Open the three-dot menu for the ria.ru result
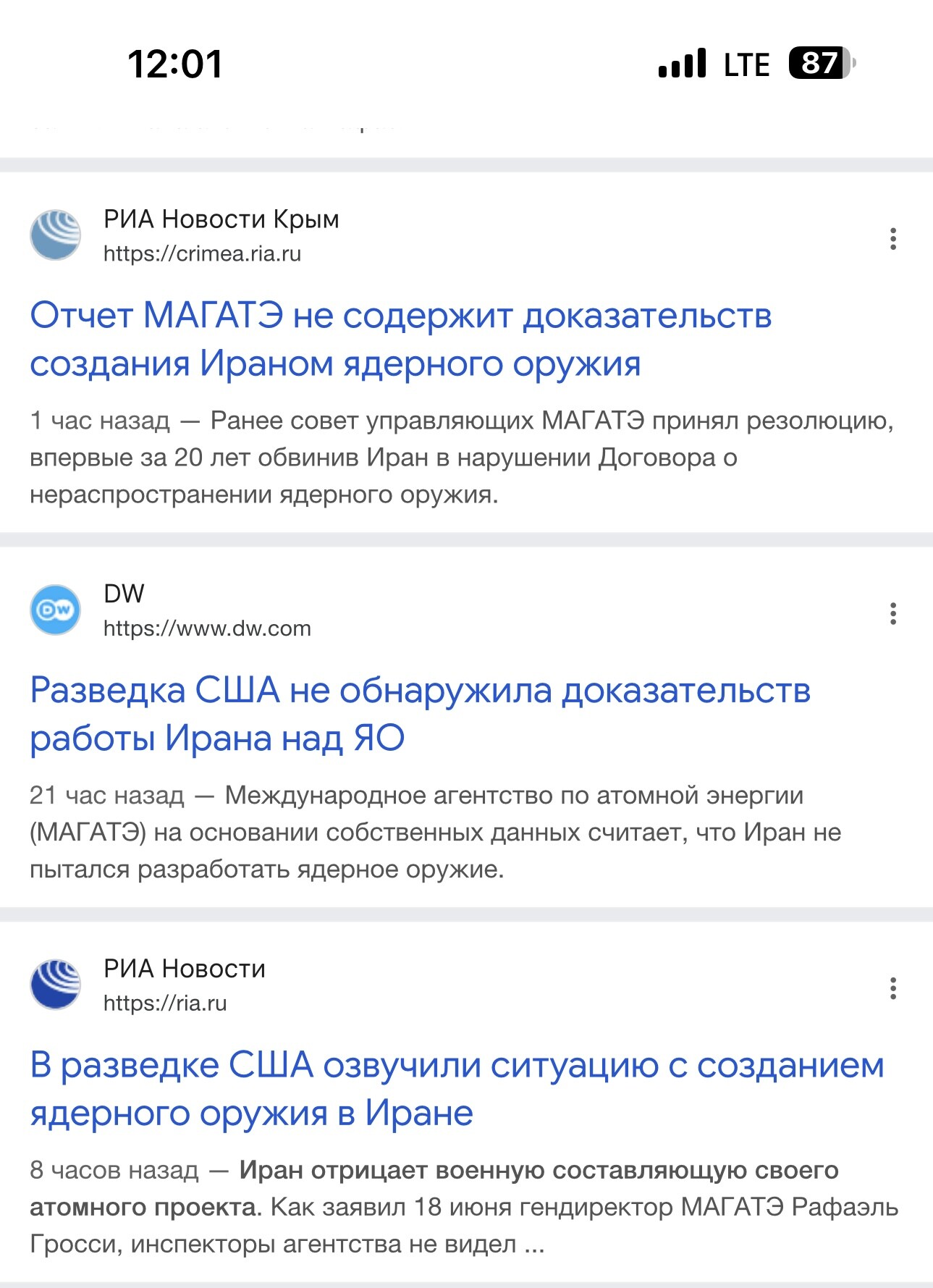This screenshot has height=1288, width=933. coord(893,988)
